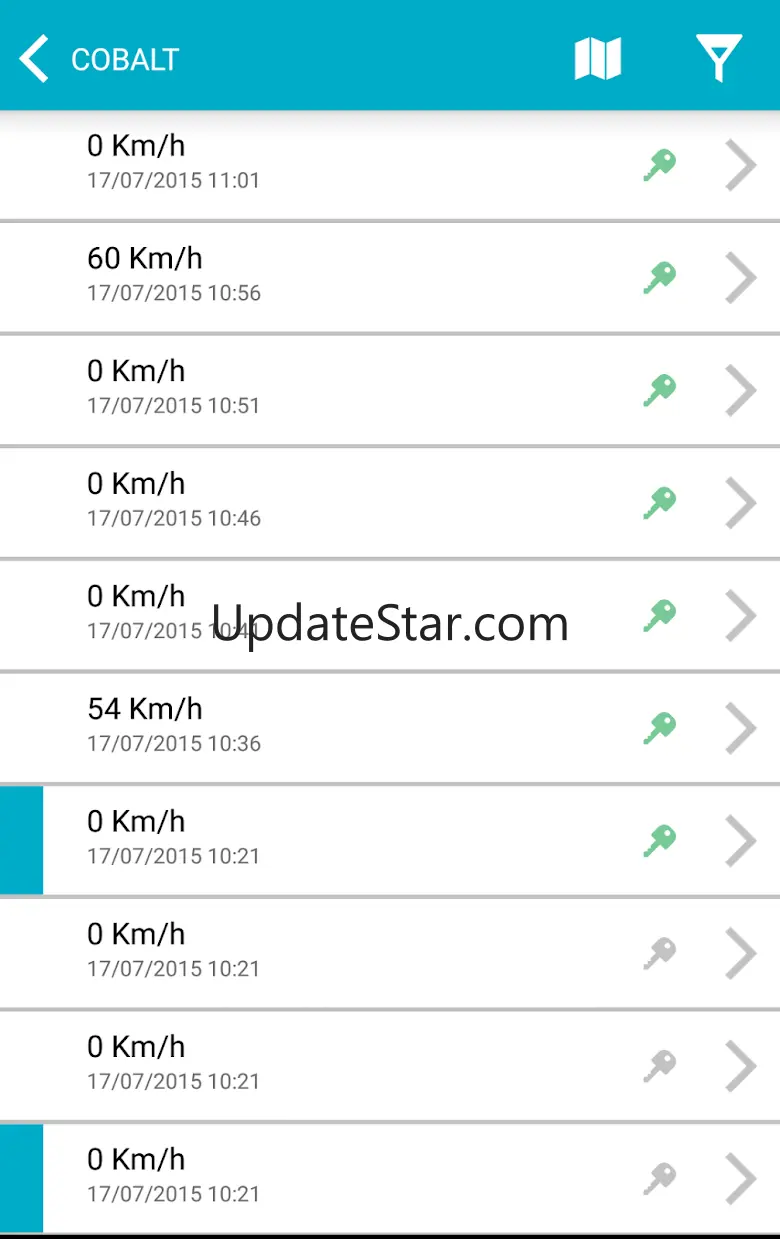View the 54 Km/h record at 10:36
Screen dimensions: 780x1239
click(x=390, y=727)
